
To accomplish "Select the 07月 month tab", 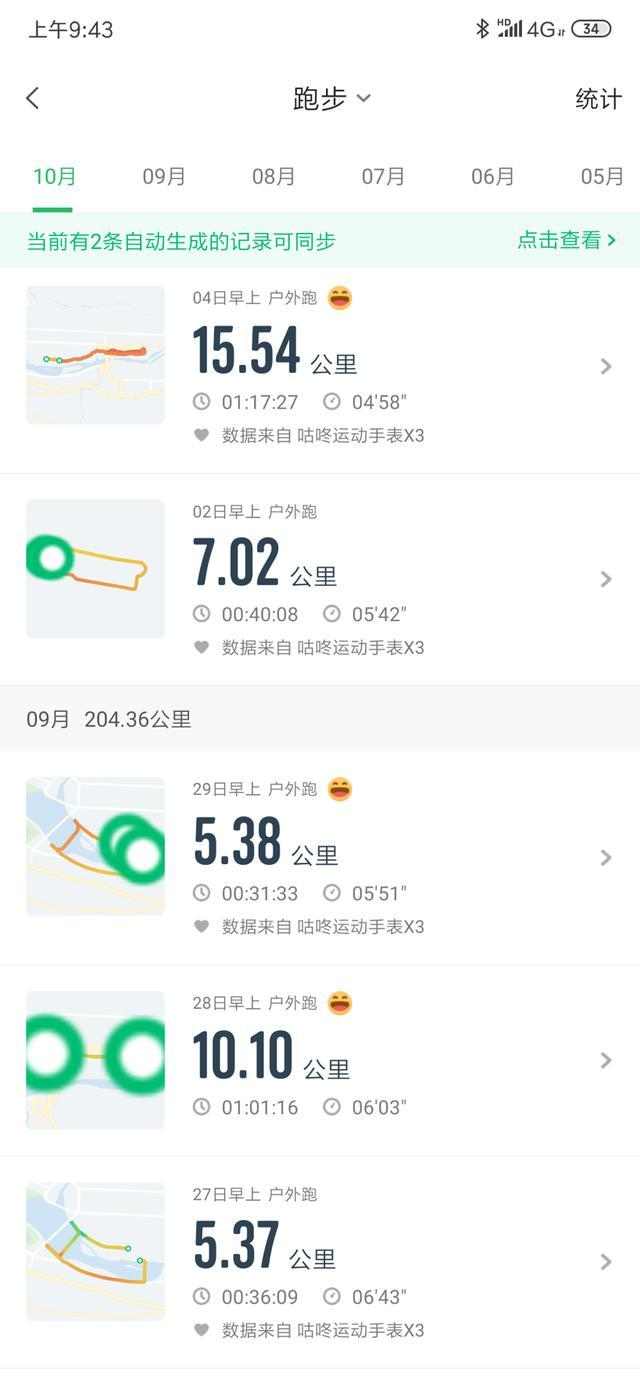I will (383, 177).
